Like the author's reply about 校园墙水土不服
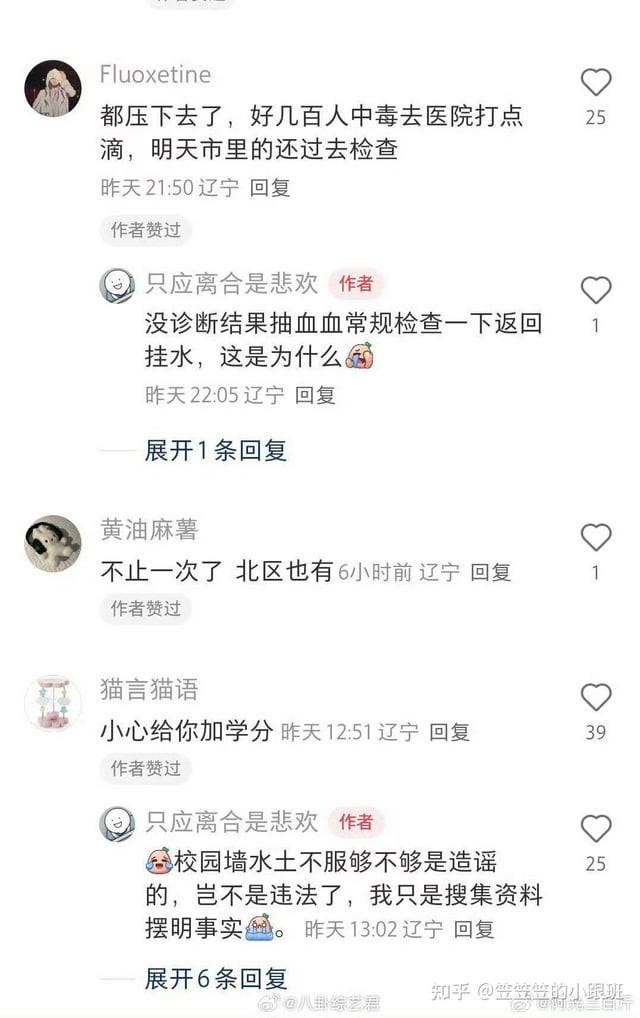 pyautogui.click(x=596, y=828)
